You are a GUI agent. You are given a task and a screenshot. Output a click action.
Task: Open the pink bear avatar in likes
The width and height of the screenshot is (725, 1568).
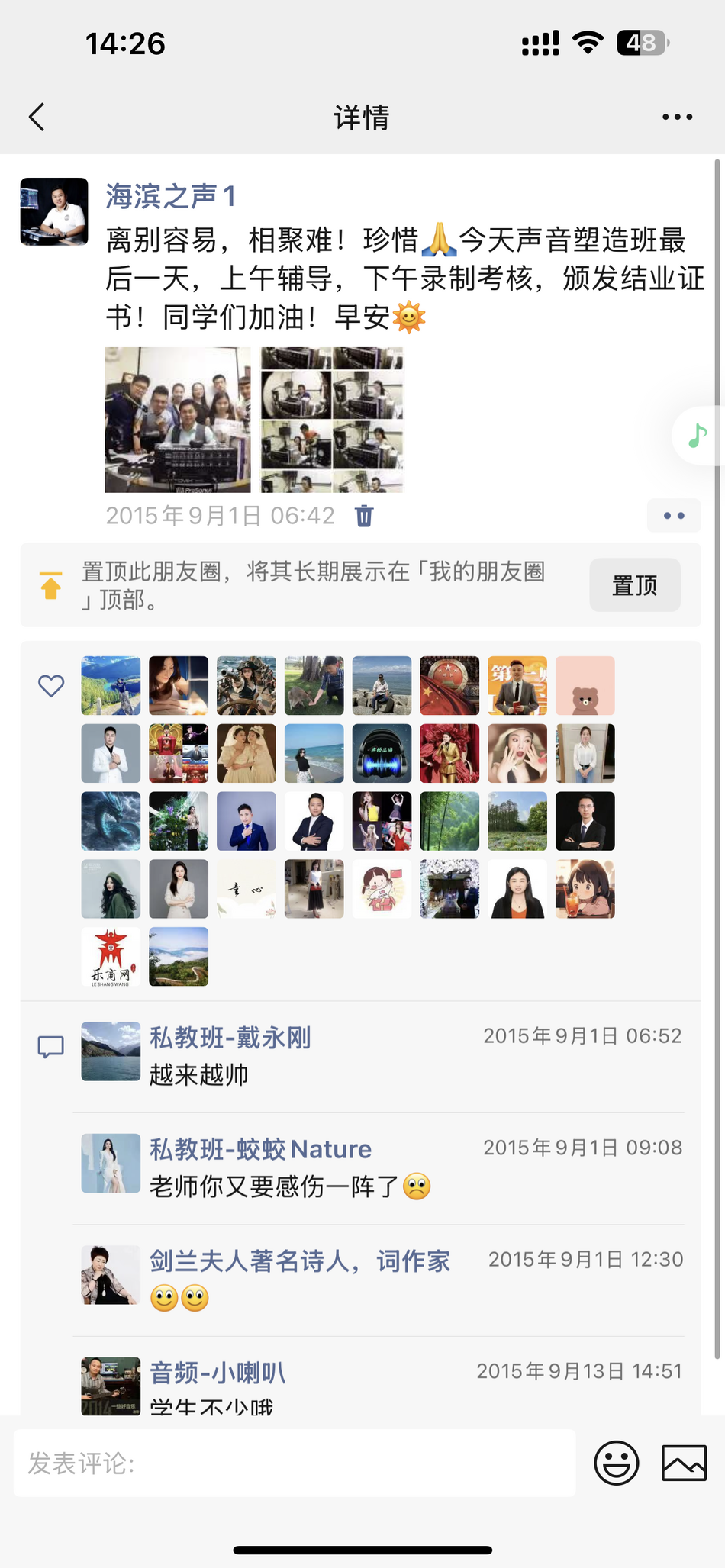[x=585, y=685]
